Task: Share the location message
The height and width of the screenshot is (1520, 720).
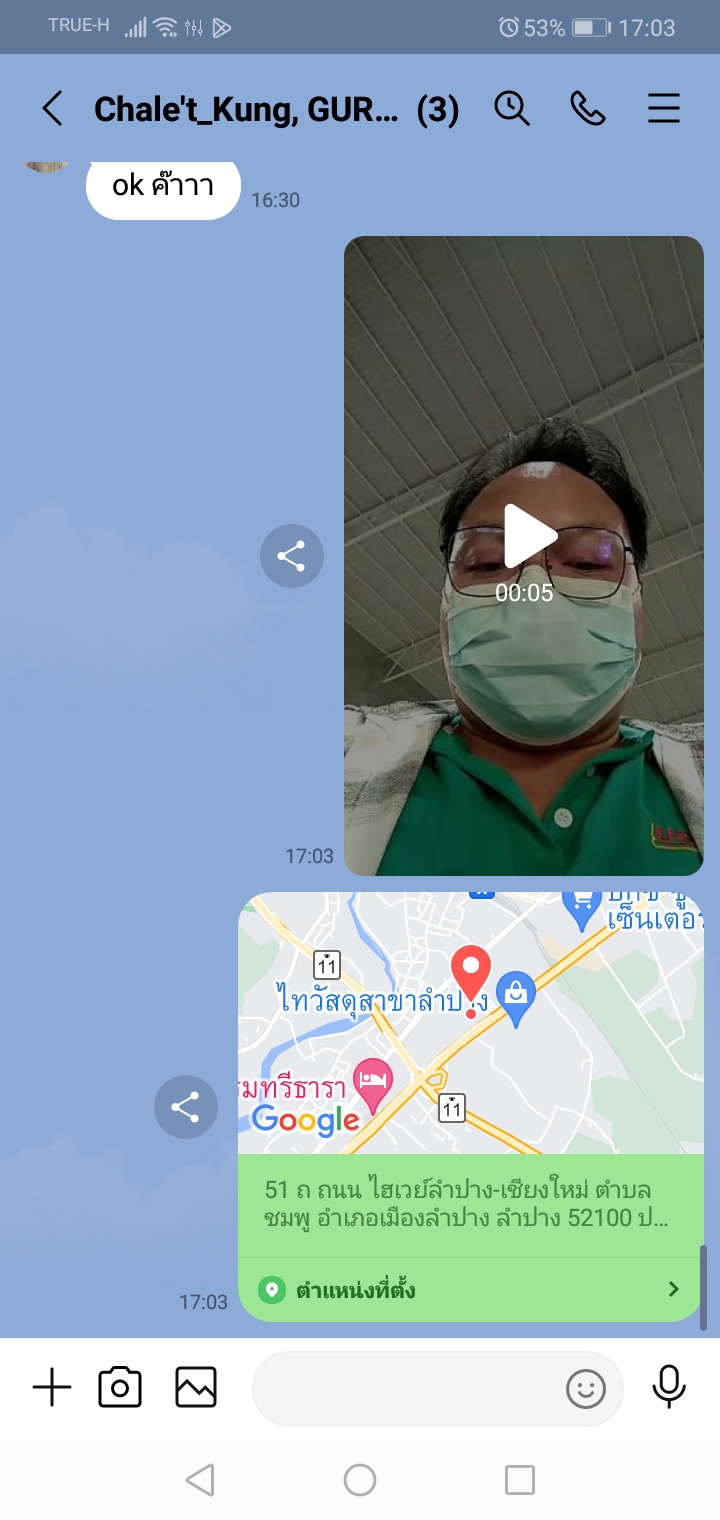Action: coord(185,1107)
